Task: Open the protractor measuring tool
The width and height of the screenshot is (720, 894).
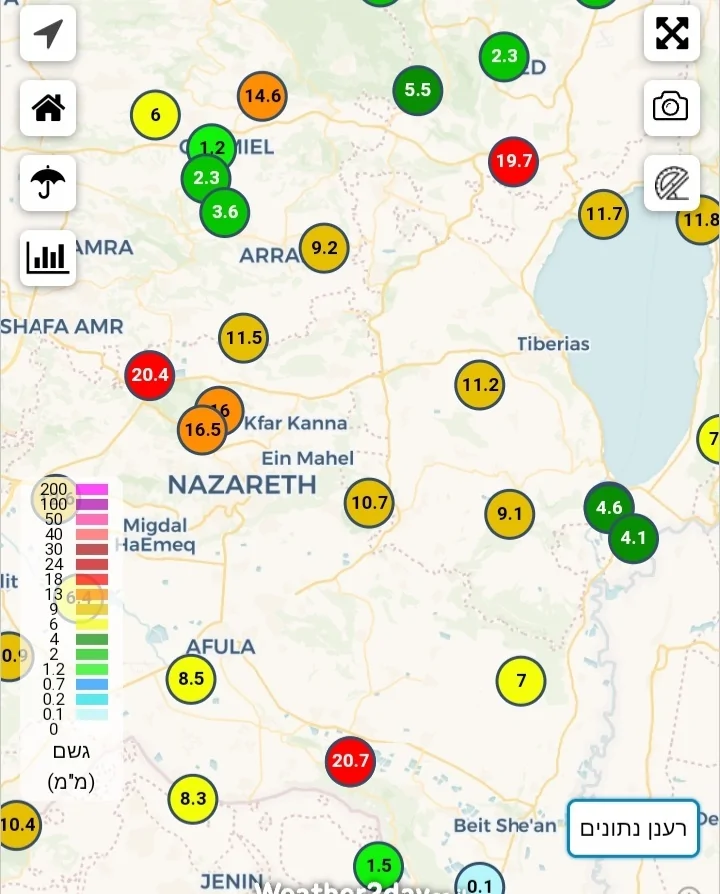Action: pos(672,183)
